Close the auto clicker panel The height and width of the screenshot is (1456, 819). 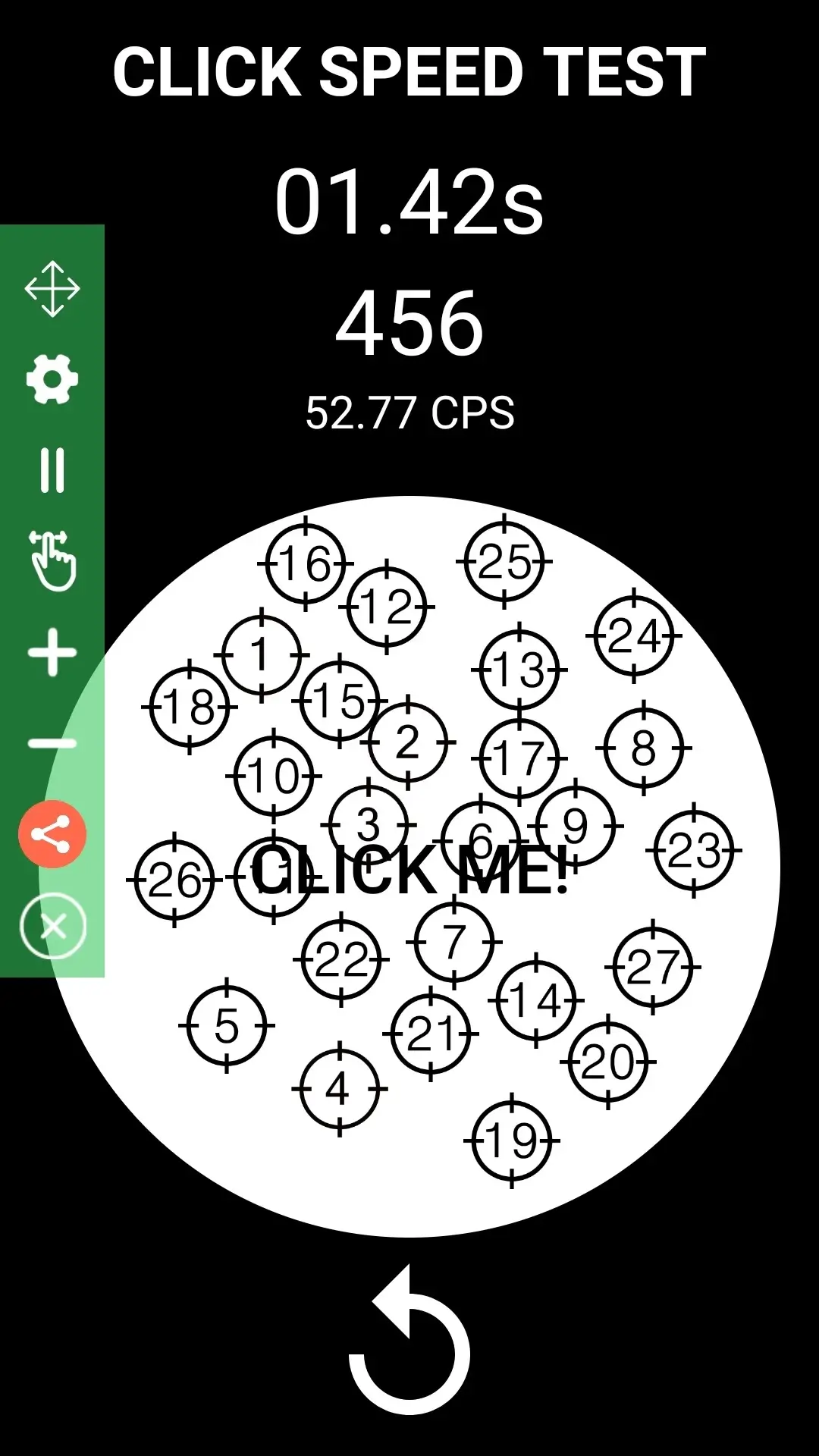click(x=52, y=926)
